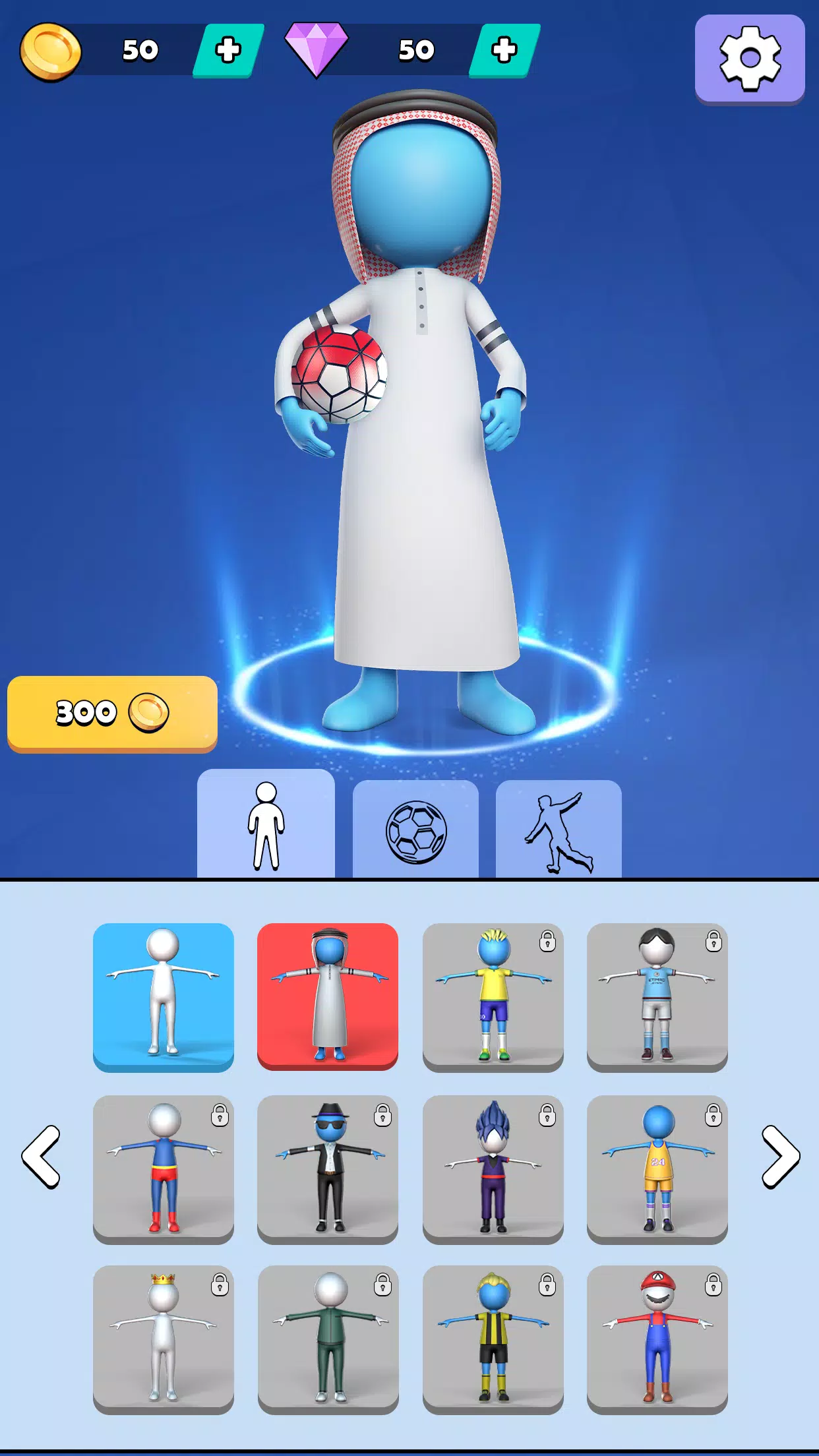This screenshot has height=1456, width=819.
Task: Add more gold coins
Action: click(228, 50)
